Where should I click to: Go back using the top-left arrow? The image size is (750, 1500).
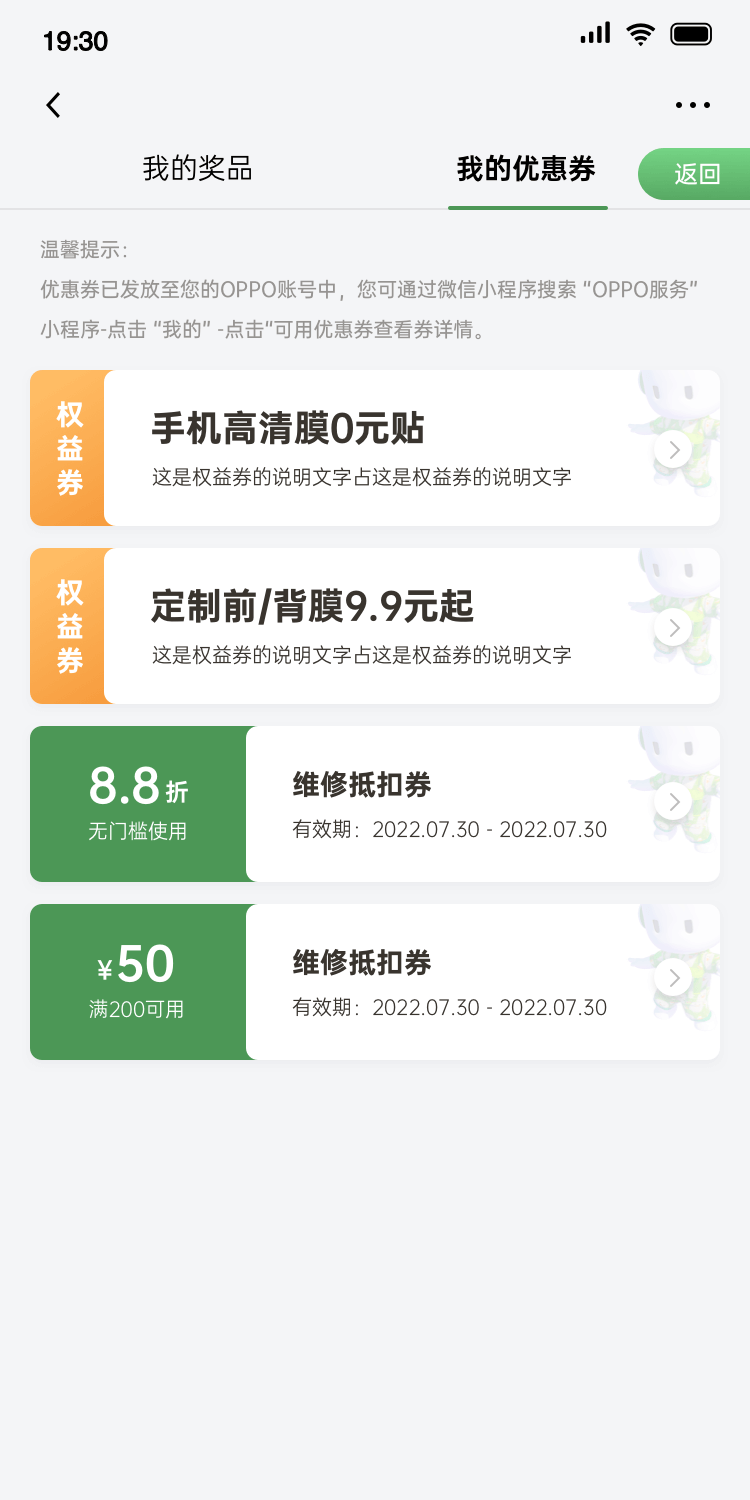coord(54,105)
